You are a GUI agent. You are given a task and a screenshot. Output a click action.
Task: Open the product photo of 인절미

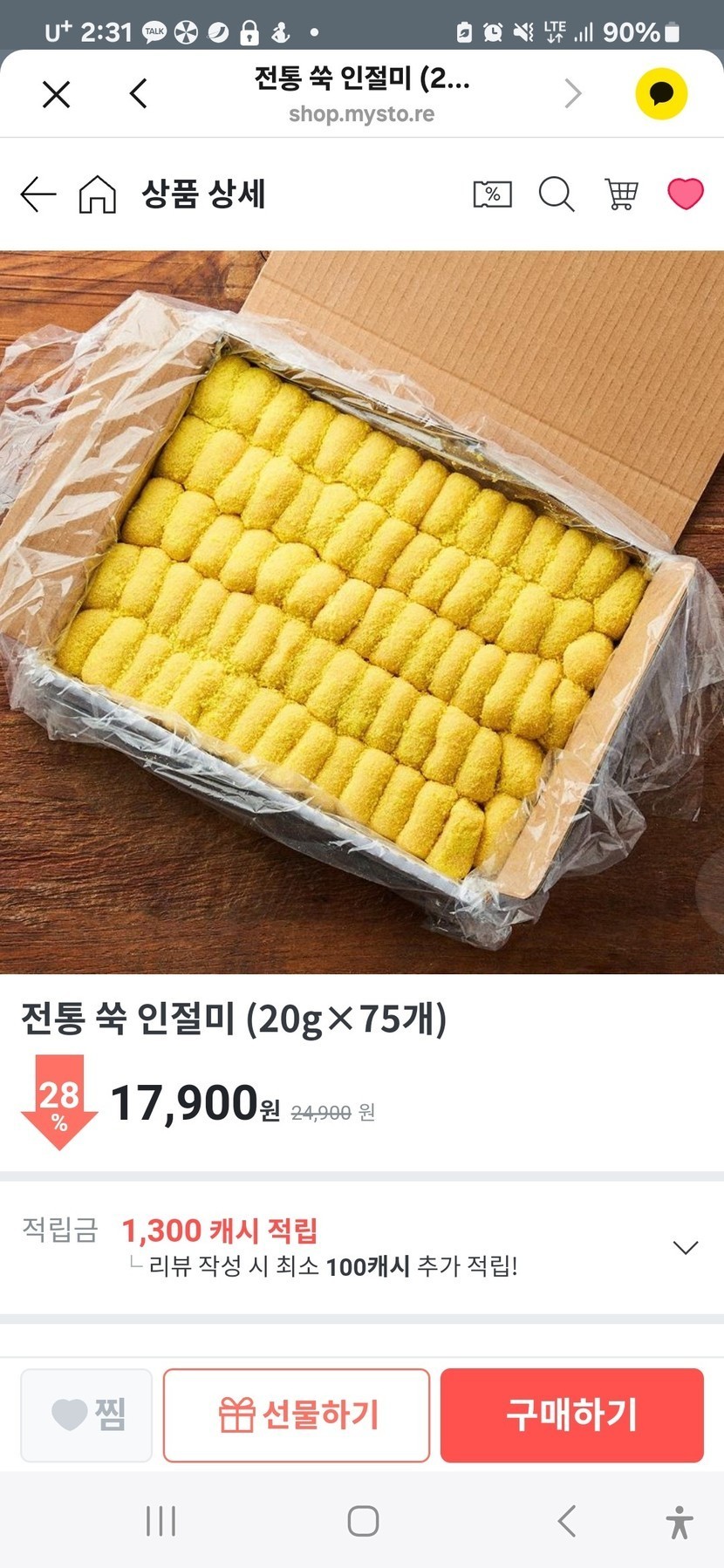tap(362, 610)
